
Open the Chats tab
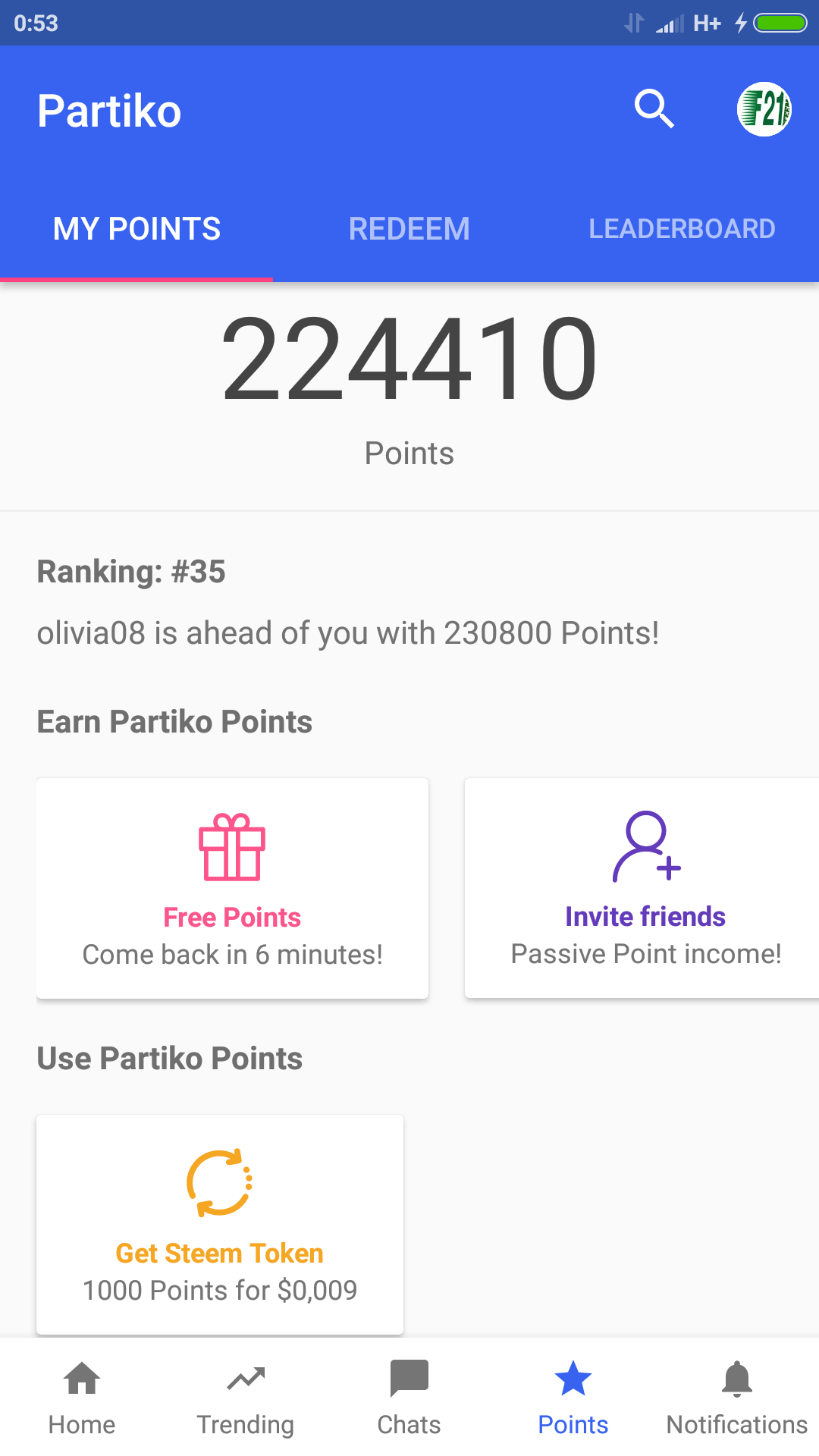[x=409, y=1398]
